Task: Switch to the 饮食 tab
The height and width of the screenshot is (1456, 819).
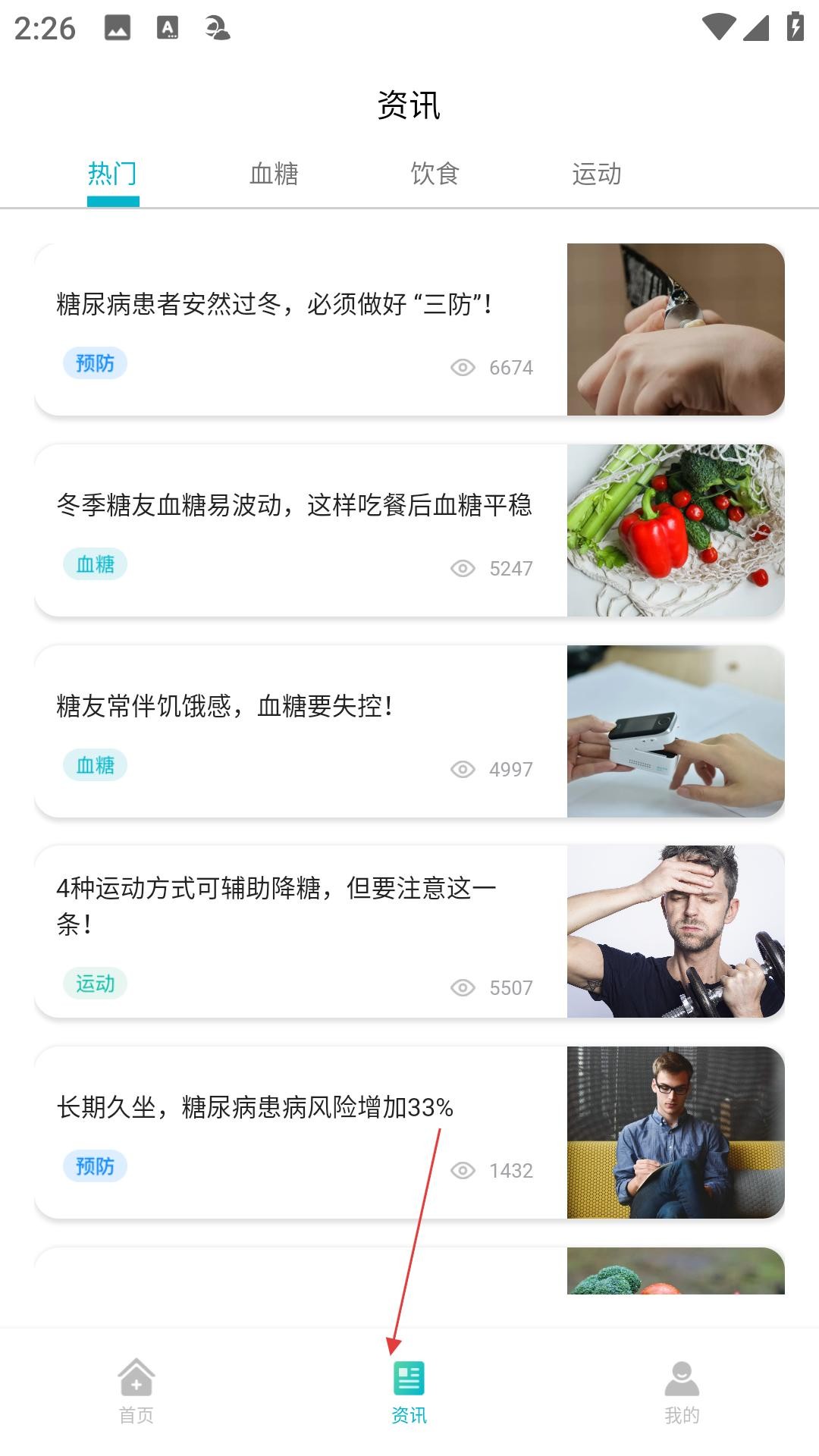Action: 436,174
